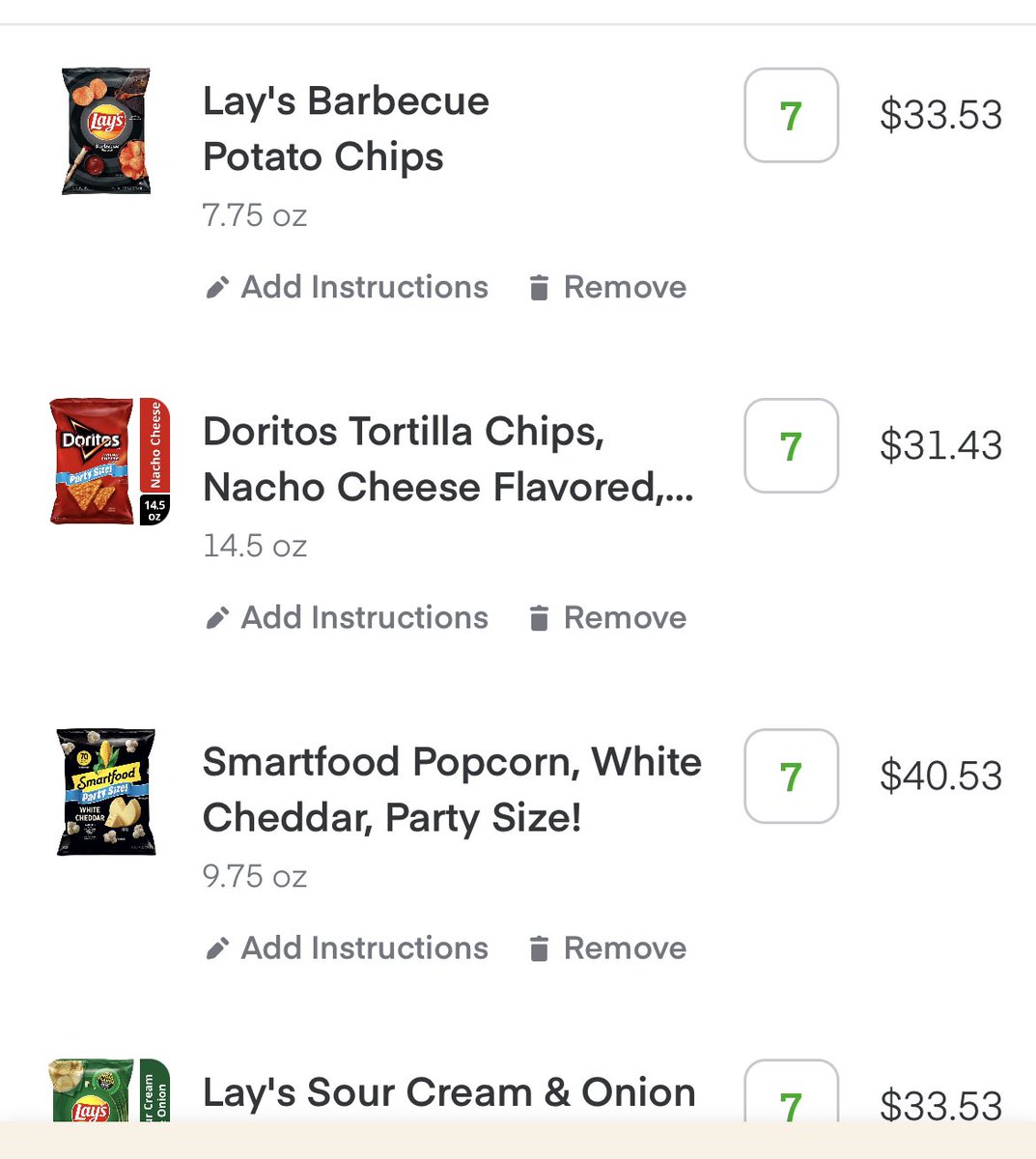The image size is (1036, 1159).
Task: Change quantity of Doritos Nacho Cheese chips
Action: [x=791, y=446]
